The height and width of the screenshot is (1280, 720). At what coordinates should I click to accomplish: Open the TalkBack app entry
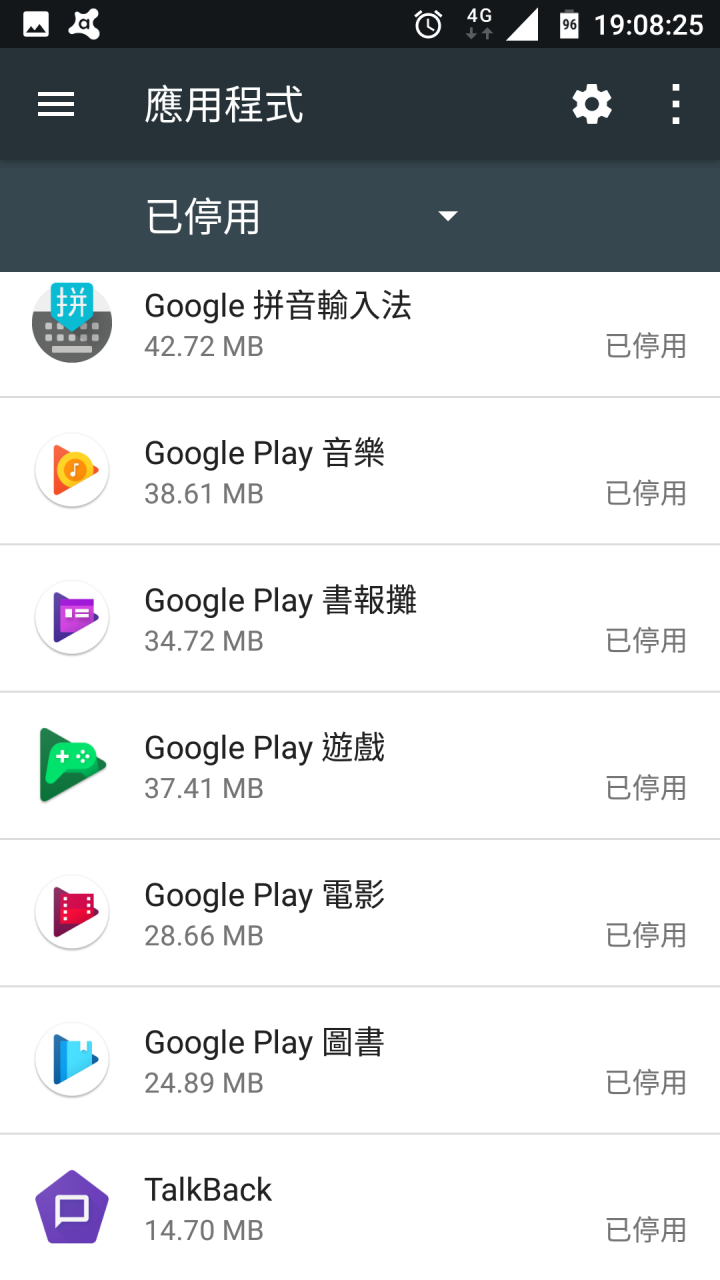coord(360,1207)
